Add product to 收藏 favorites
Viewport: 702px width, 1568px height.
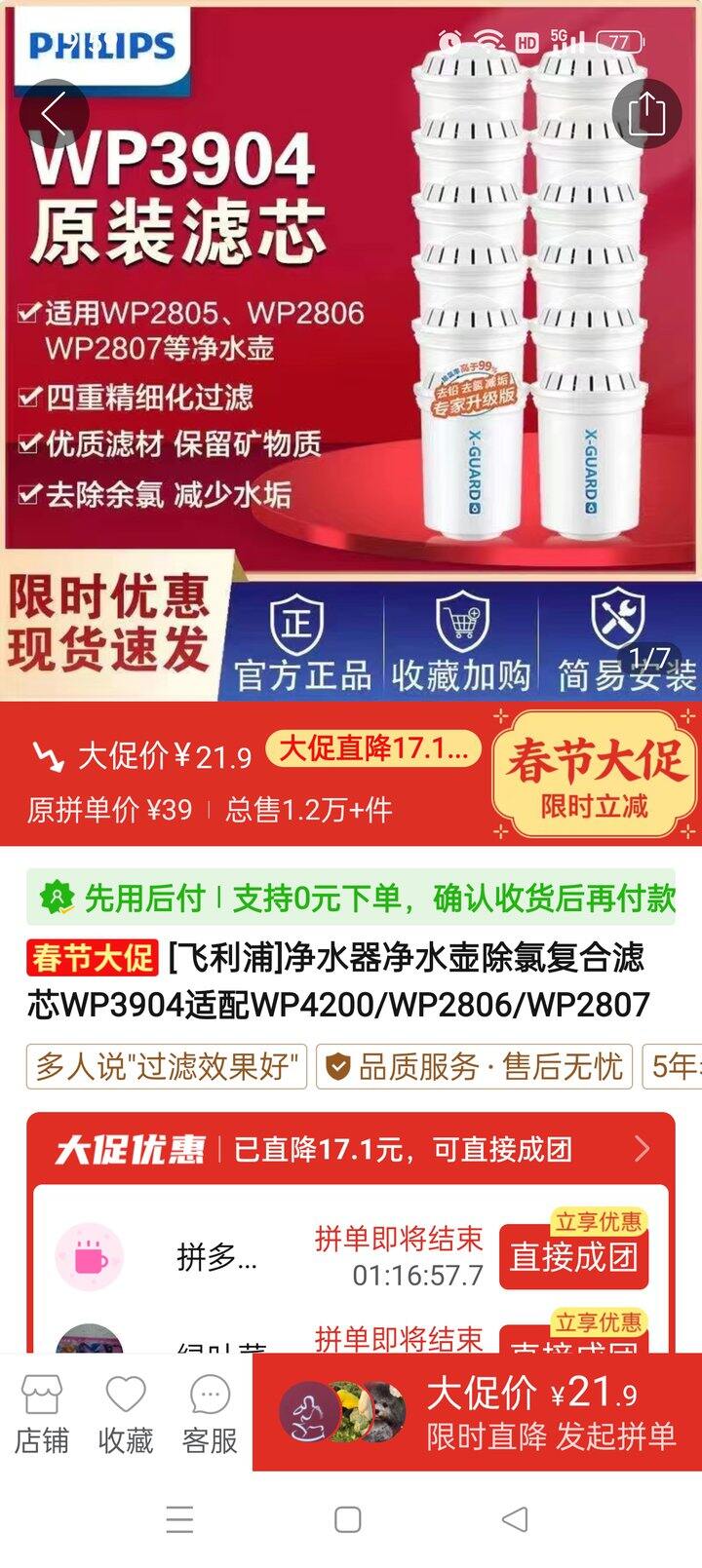pyautogui.click(x=126, y=1414)
